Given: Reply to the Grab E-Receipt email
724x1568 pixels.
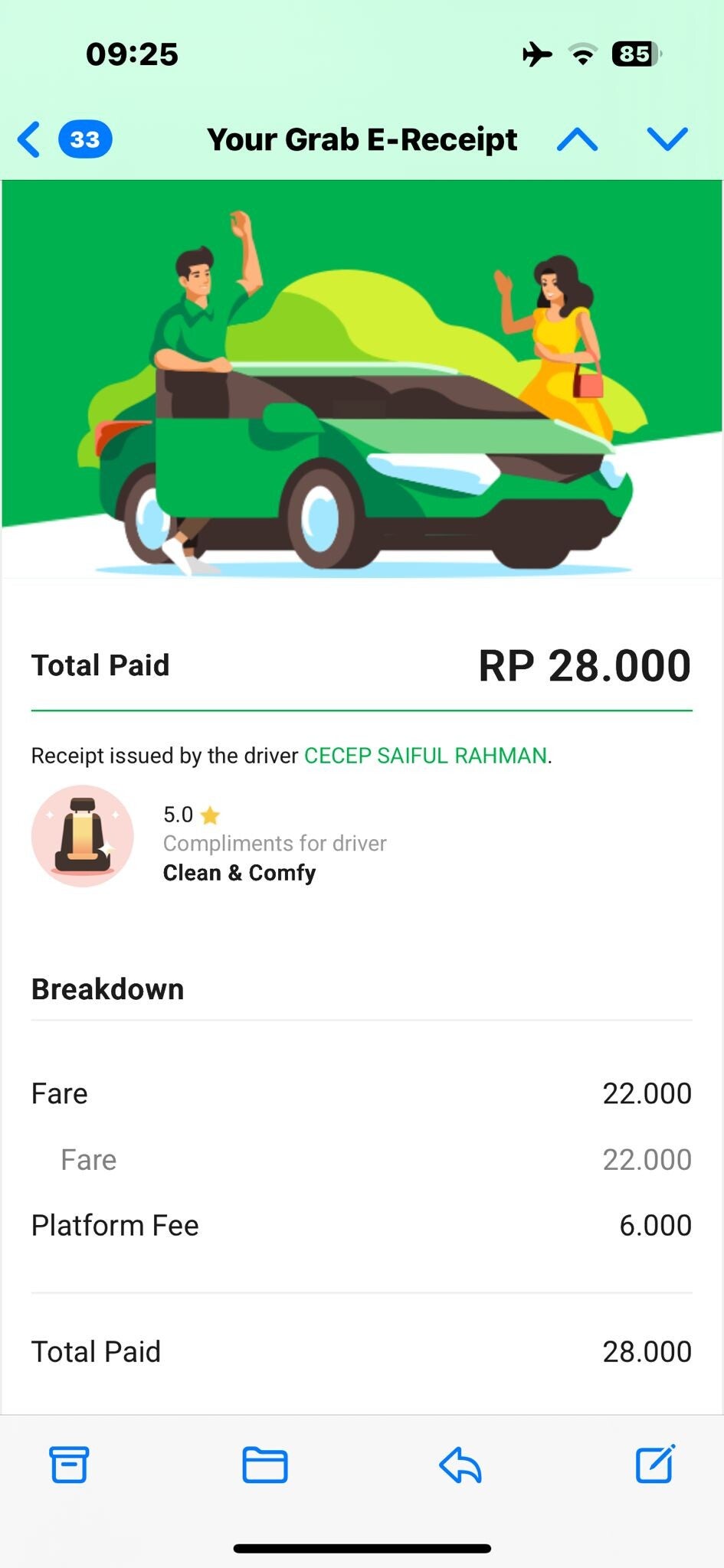Looking at the screenshot, I should pyautogui.click(x=460, y=1465).
